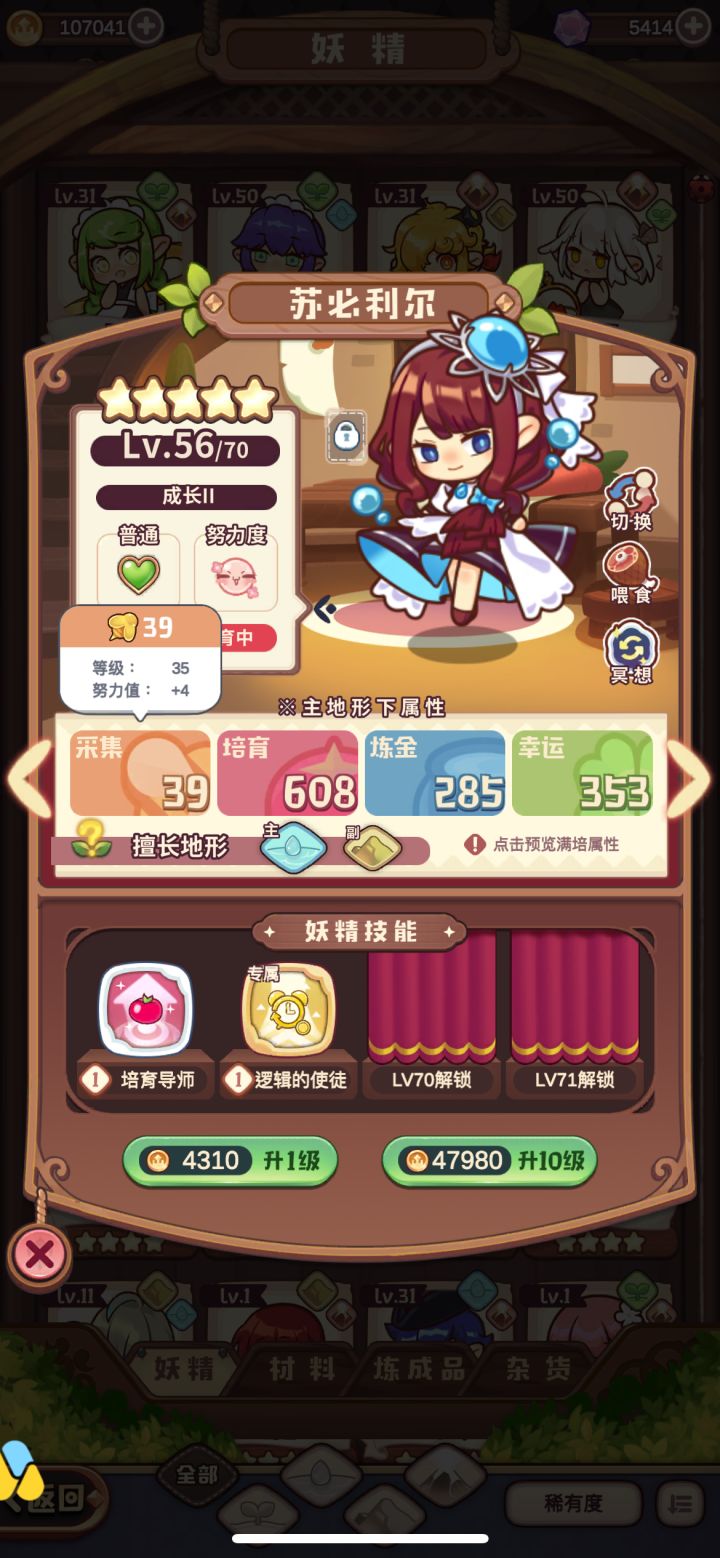Toggle the sprout terrain filter
Screen dimensions: 720x1558
click(x=256, y=1510)
